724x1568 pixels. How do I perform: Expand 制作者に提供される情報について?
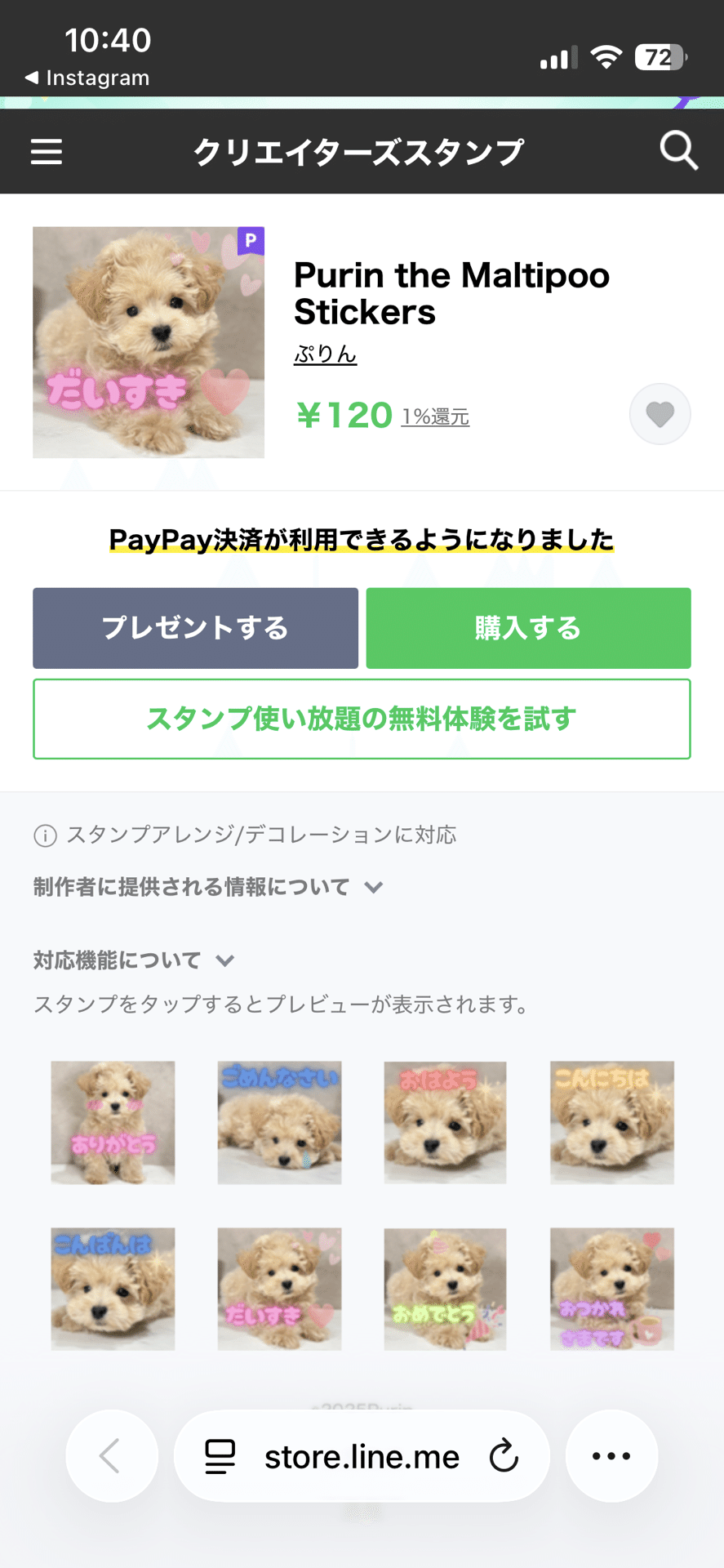(x=208, y=887)
